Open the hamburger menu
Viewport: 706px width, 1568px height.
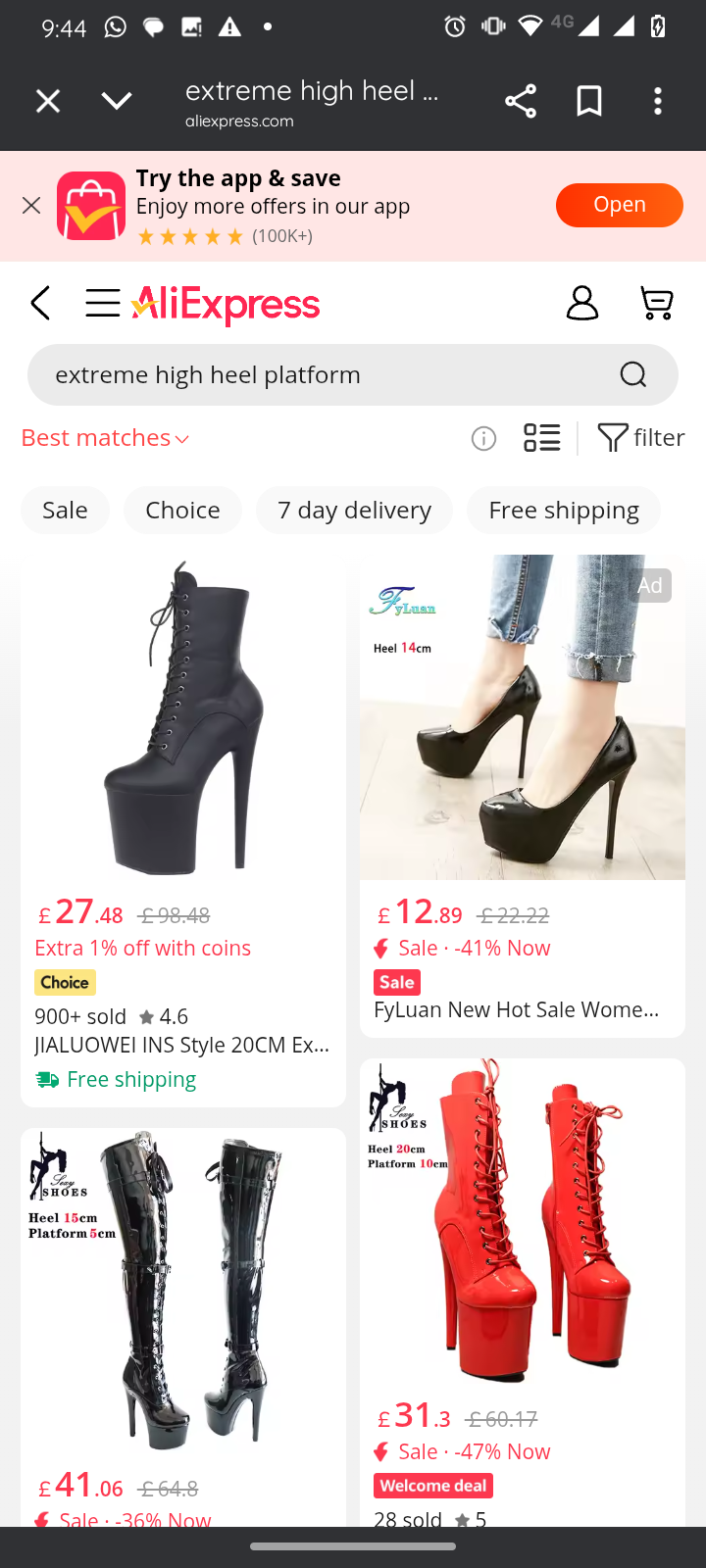102,304
